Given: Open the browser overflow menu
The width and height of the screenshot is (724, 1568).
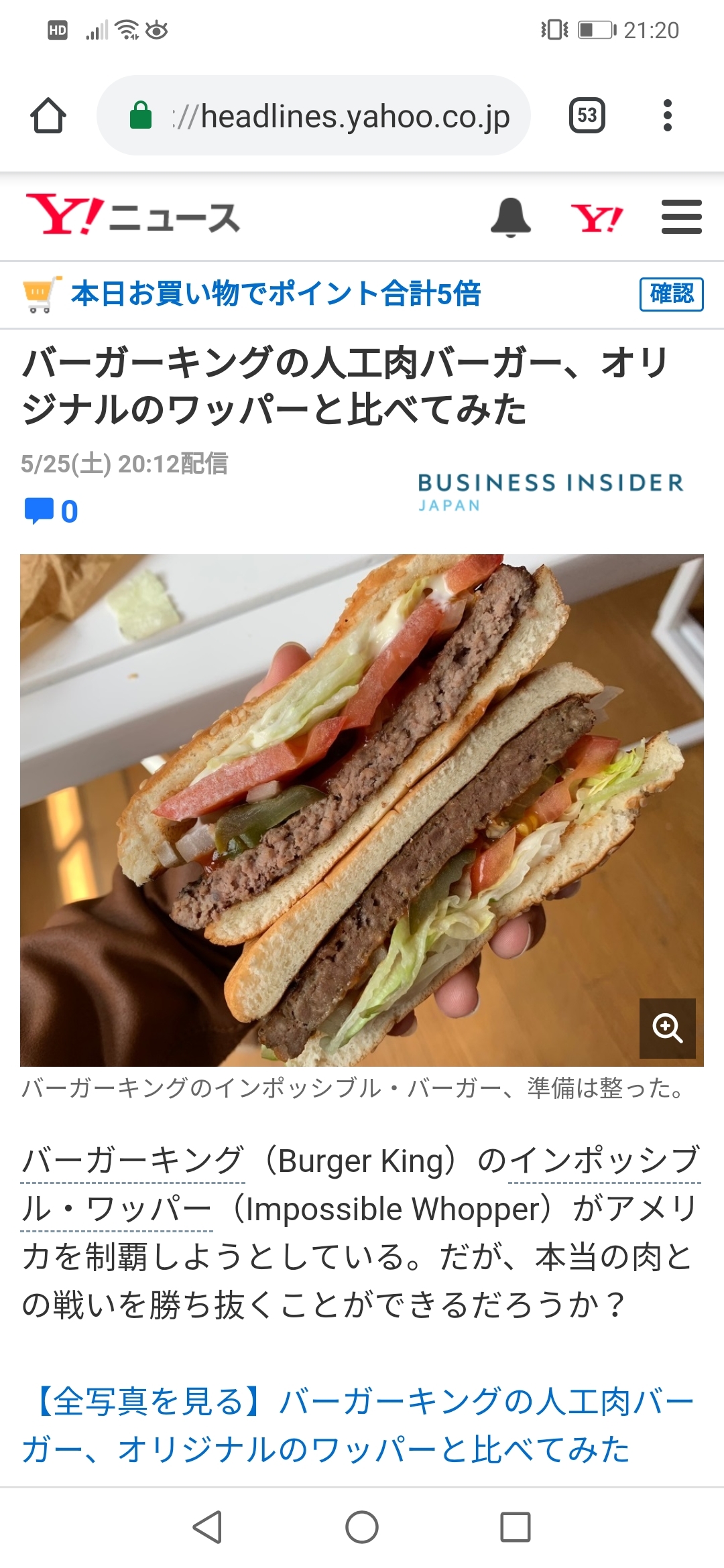Looking at the screenshot, I should coord(667,116).
